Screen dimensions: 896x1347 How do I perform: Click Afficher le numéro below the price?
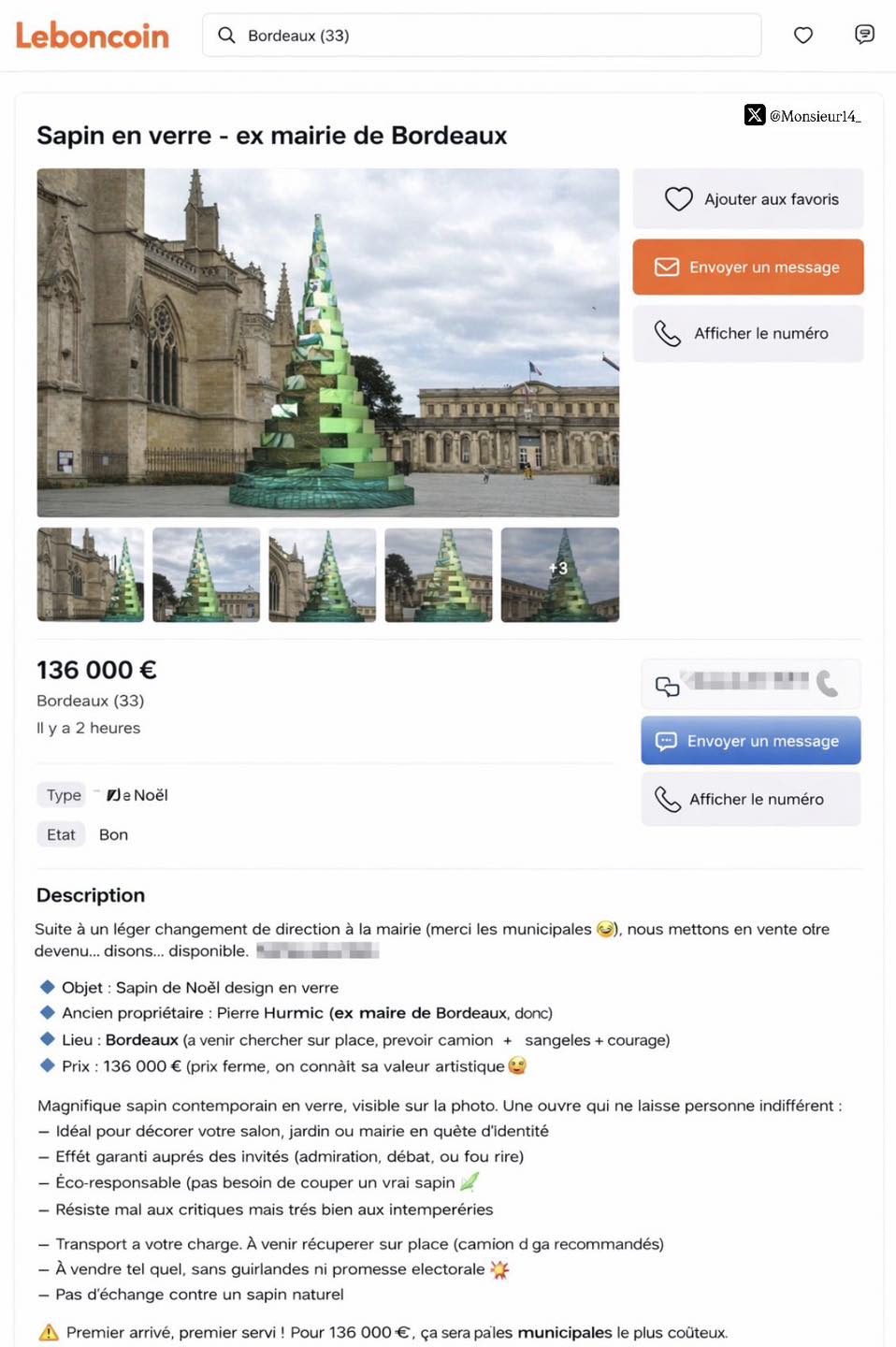pos(751,799)
